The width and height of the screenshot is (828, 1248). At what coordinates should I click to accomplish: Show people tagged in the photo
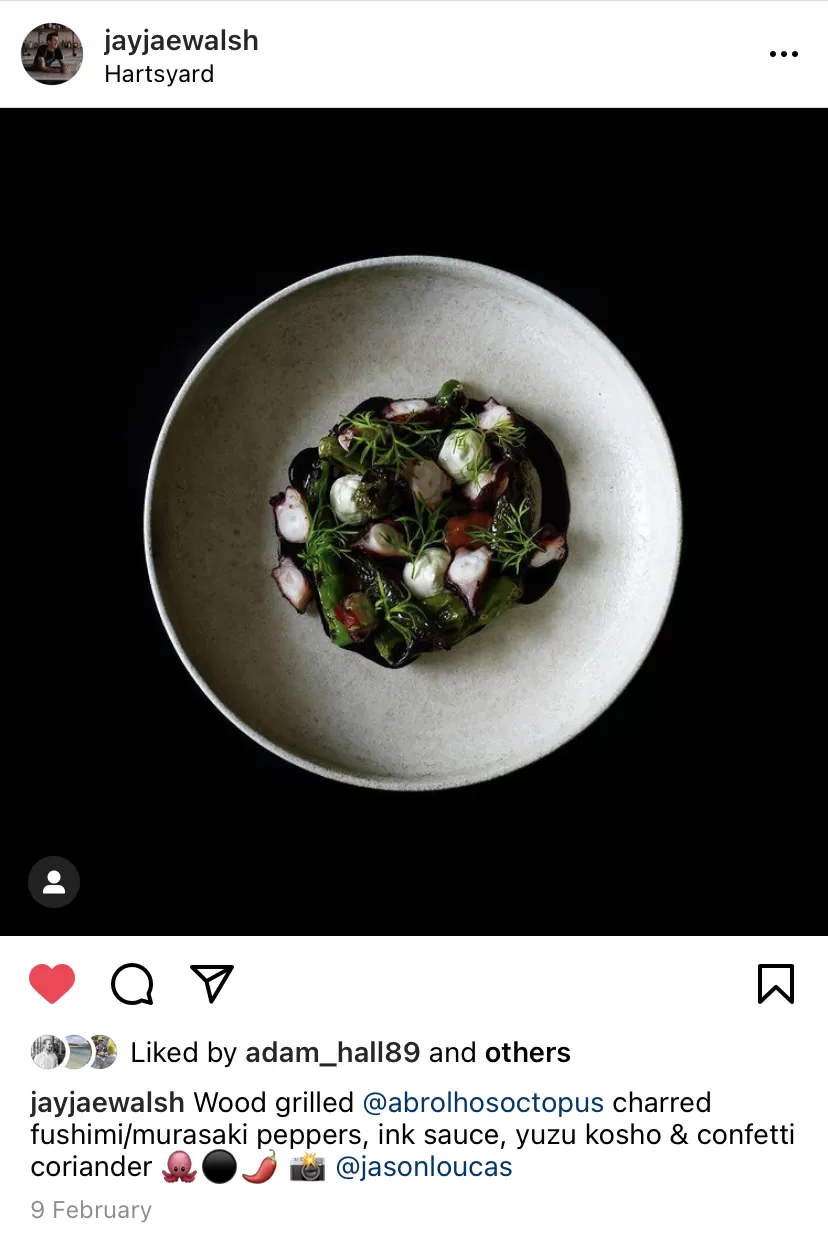pos(54,882)
